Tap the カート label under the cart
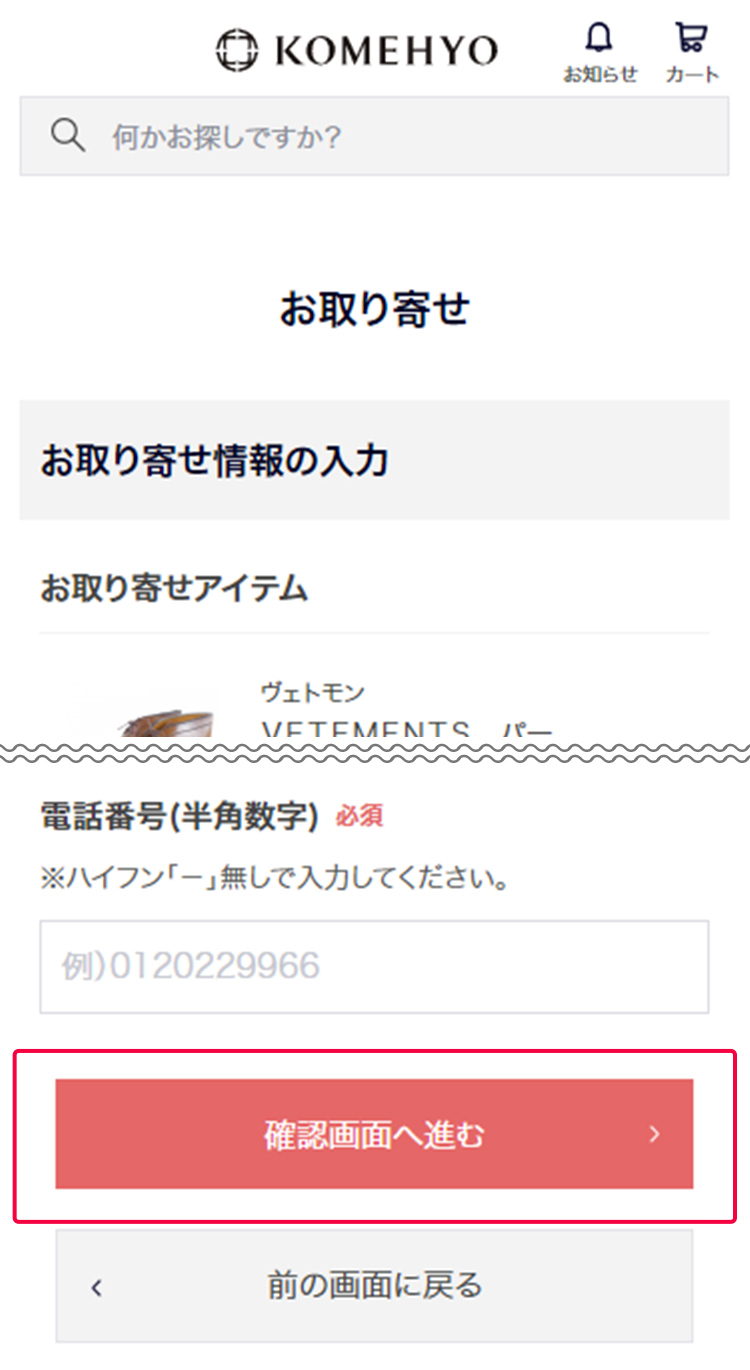The image size is (750, 1370). pos(691,73)
